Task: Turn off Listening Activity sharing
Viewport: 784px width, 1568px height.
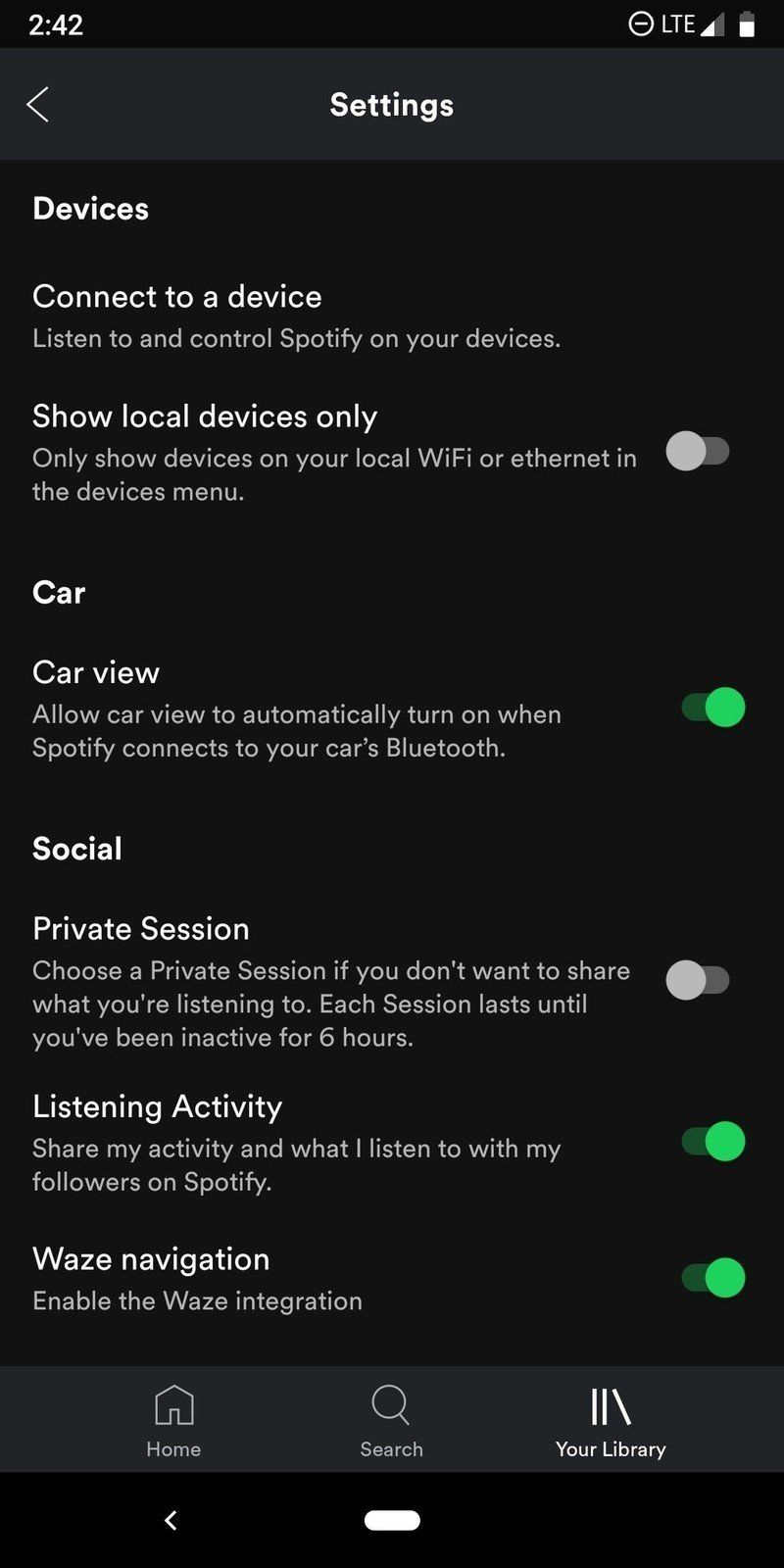Action: pyautogui.click(x=709, y=1143)
